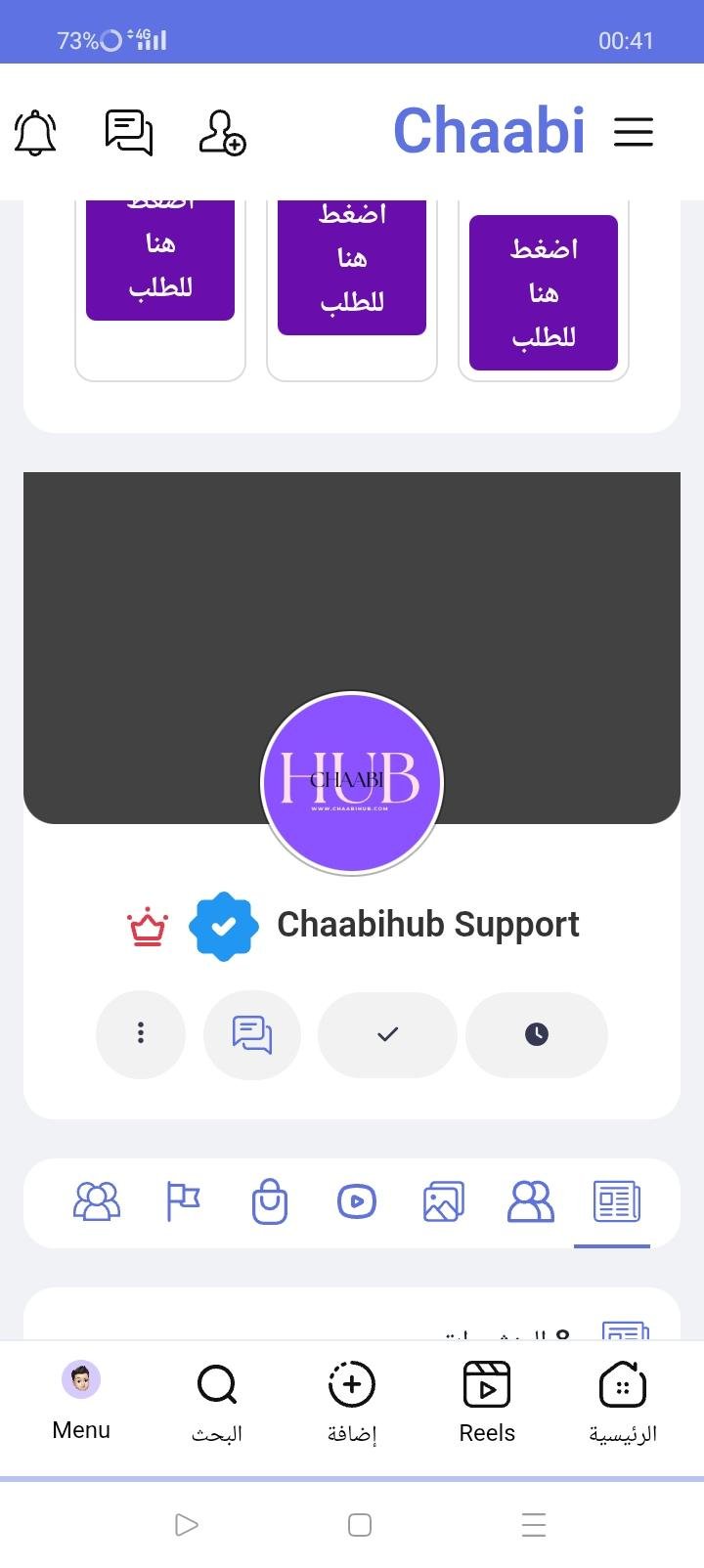Open friend requests icon
Image resolution: width=704 pixels, height=1568 pixels.
coord(222,132)
